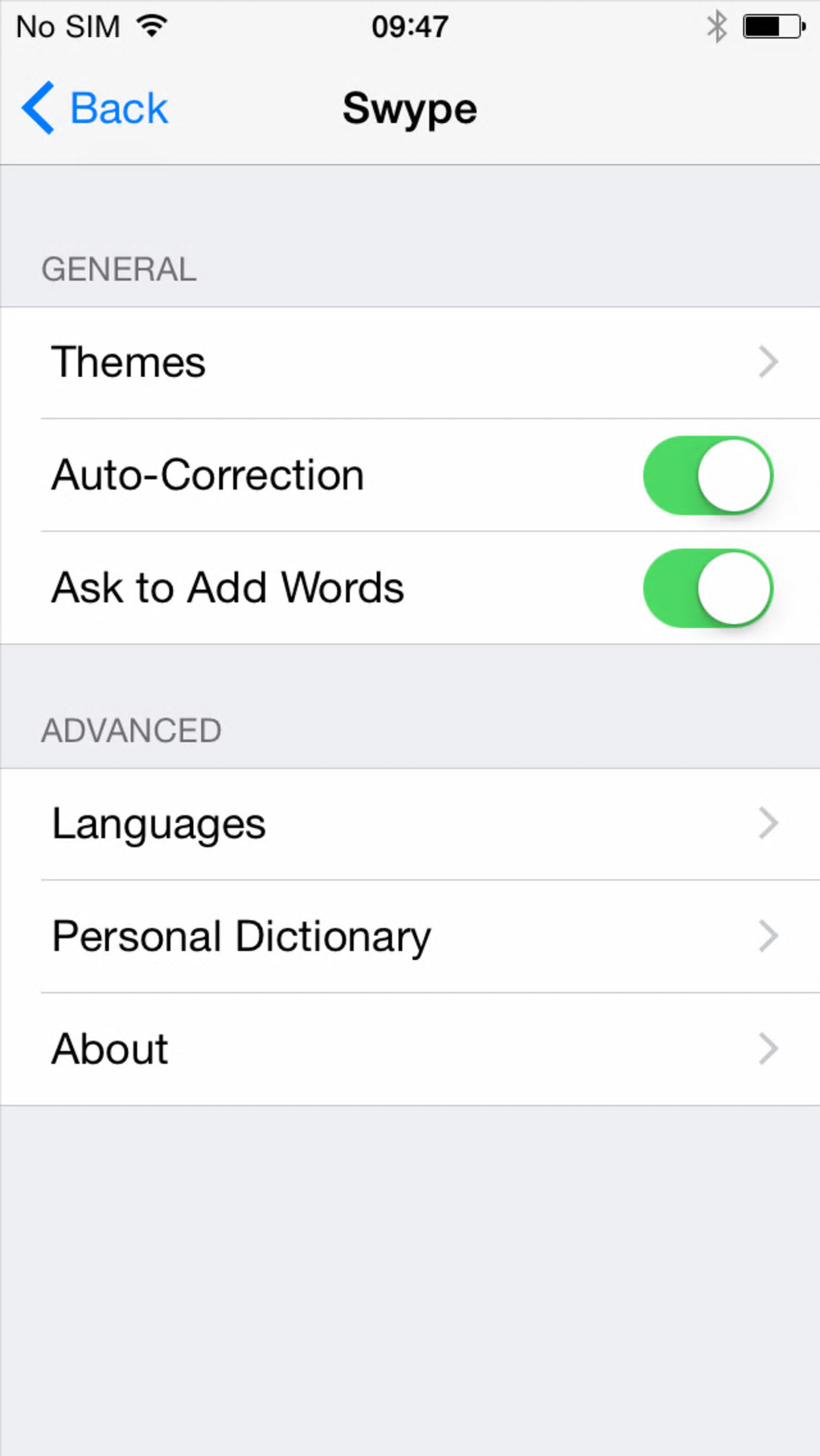The height and width of the screenshot is (1456, 820).
Task: Open Personal Dictionary
Action: click(410, 937)
